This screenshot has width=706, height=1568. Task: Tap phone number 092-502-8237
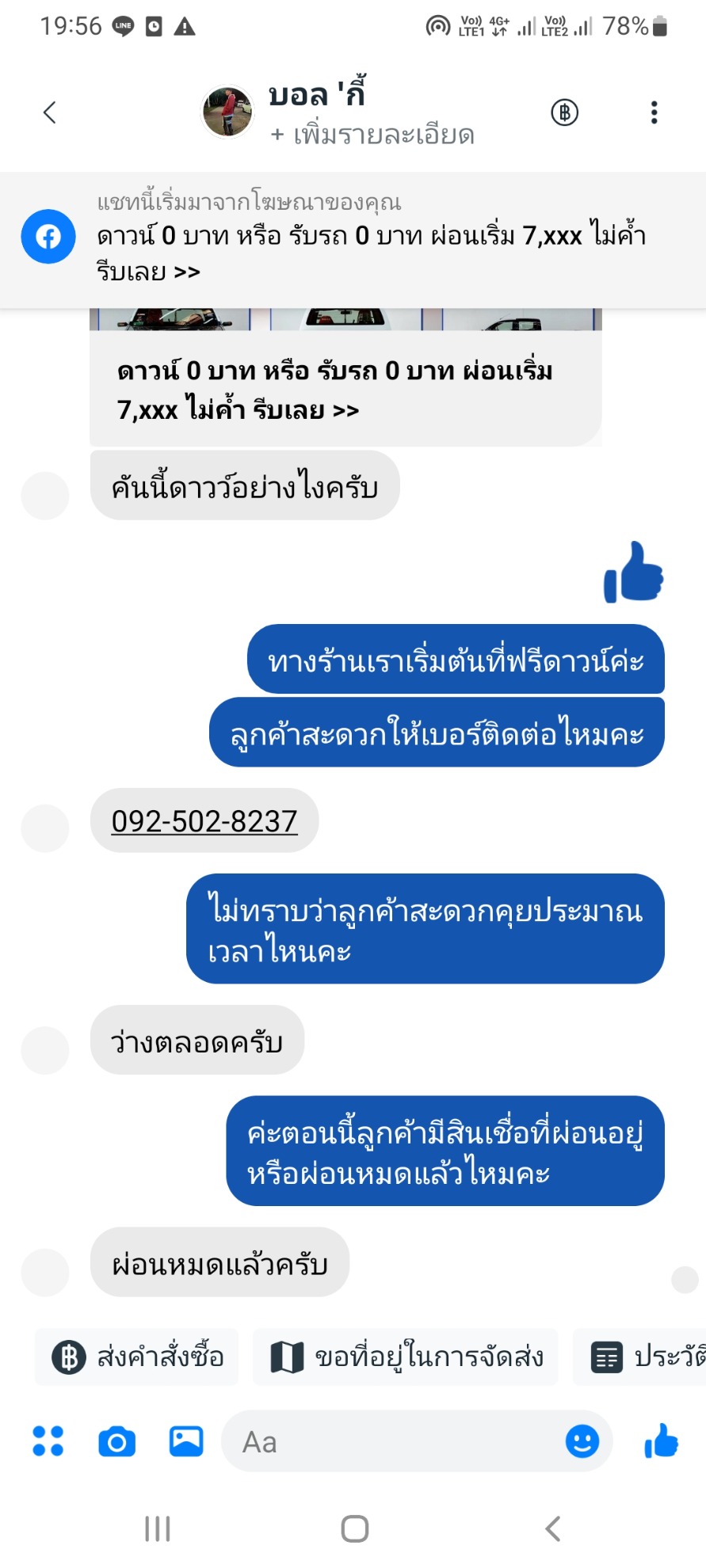pyautogui.click(x=204, y=821)
